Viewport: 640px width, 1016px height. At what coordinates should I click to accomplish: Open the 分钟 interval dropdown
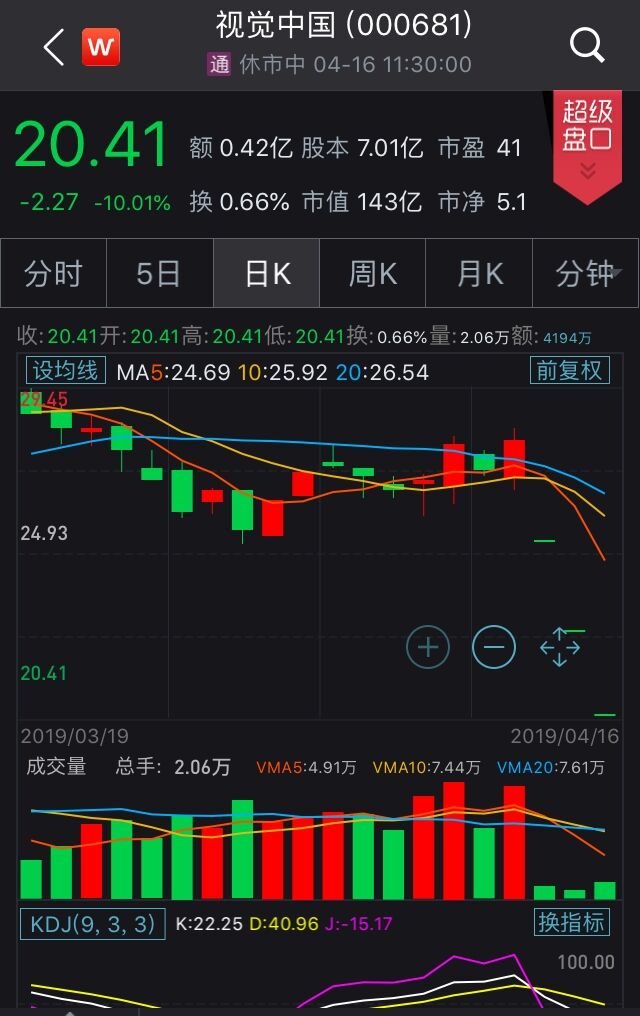click(585, 273)
